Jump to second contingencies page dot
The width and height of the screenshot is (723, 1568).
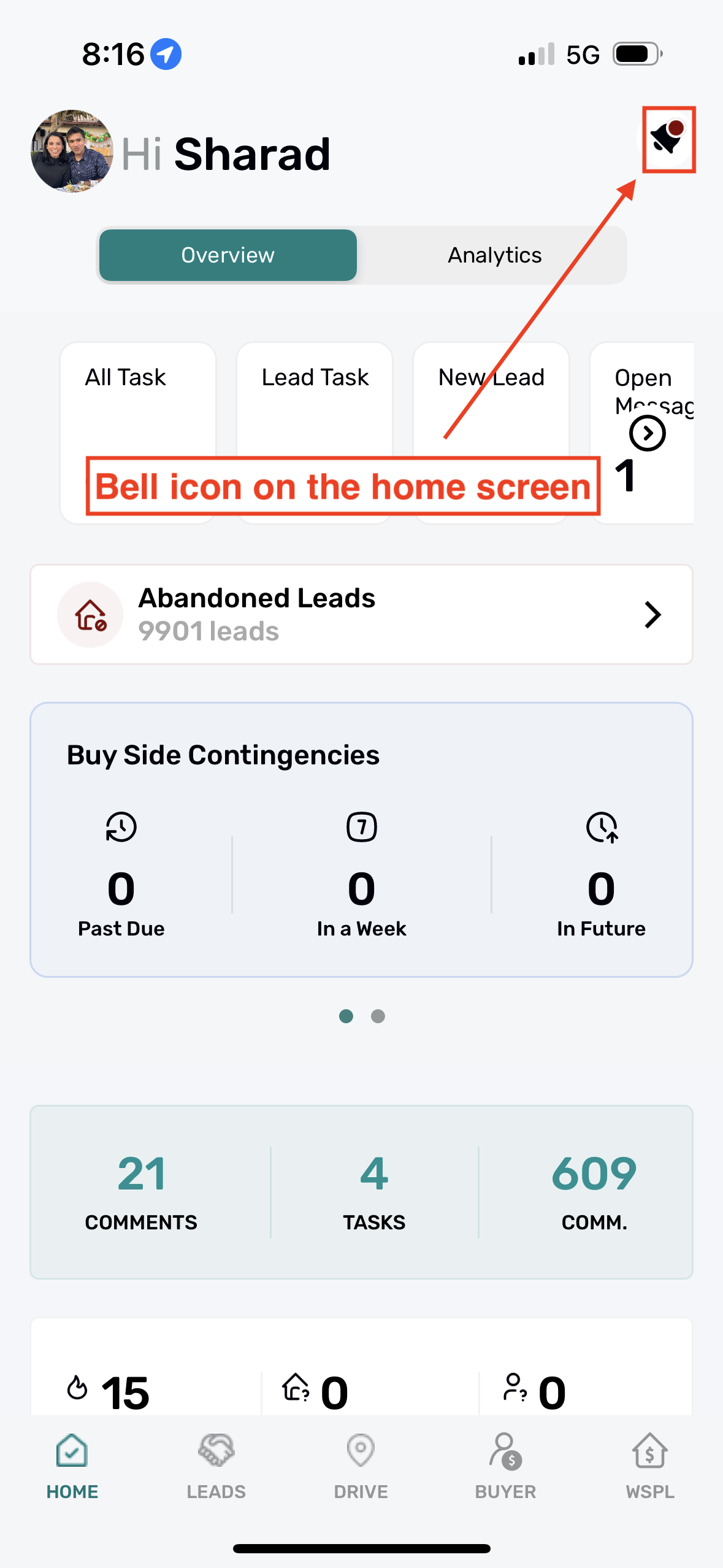[x=378, y=1017]
